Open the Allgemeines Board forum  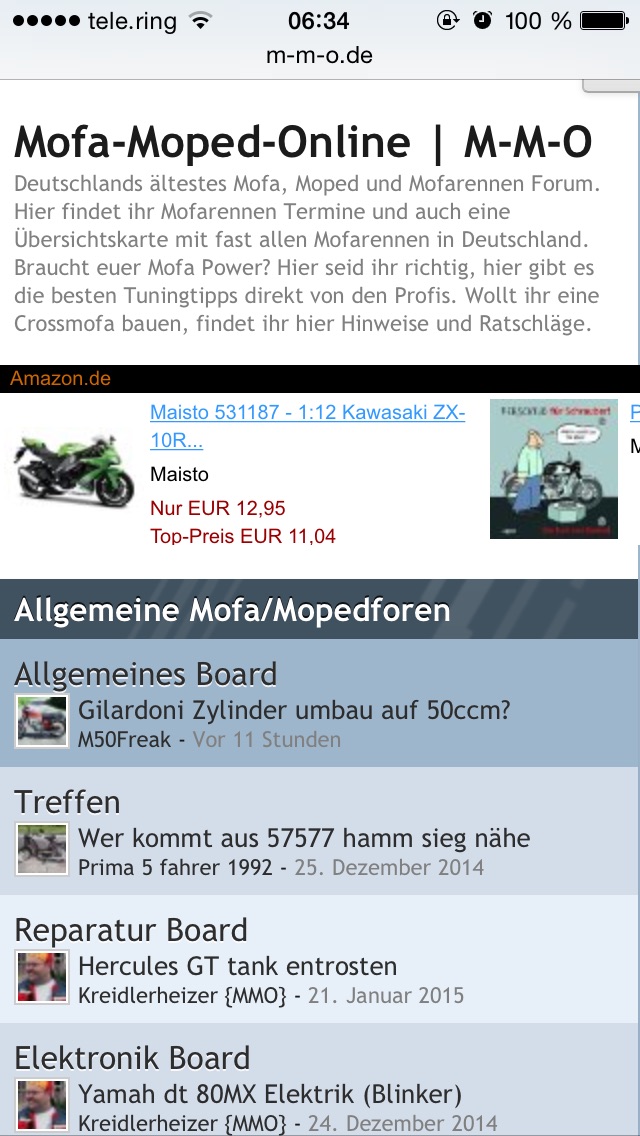click(x=145, y=674)
